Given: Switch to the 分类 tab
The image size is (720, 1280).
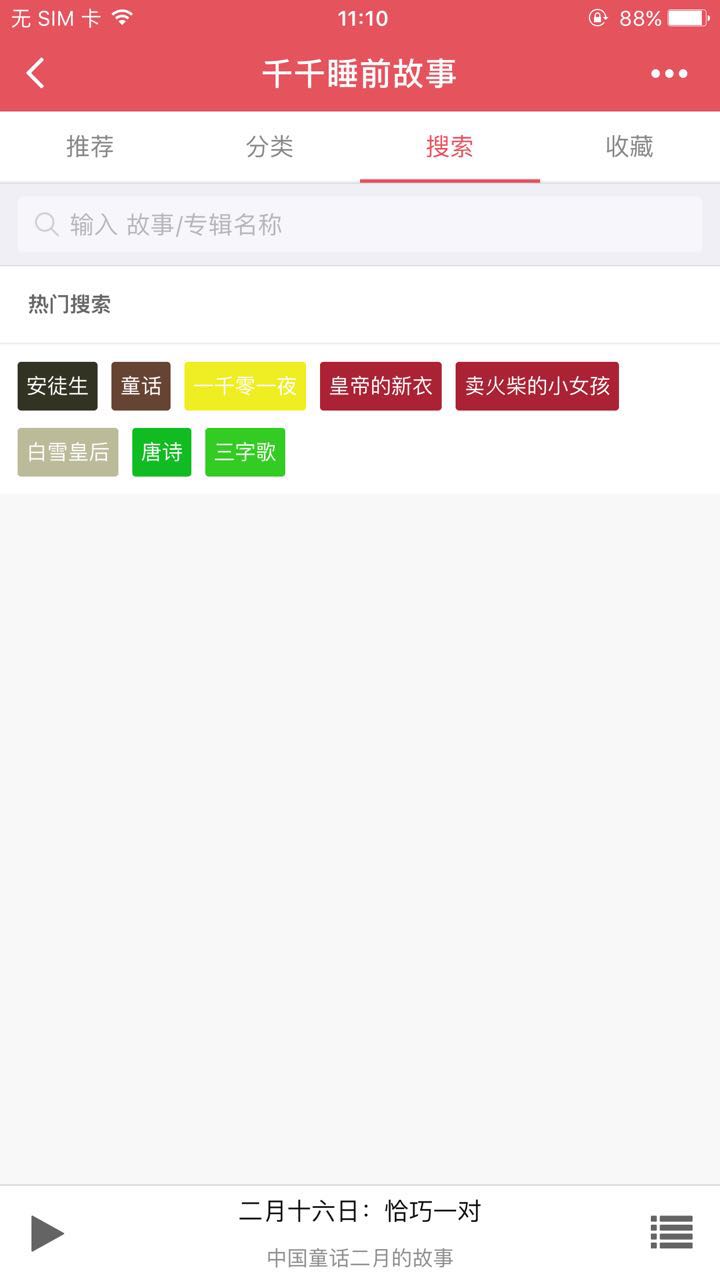Looking at the screenshot, I should point(270,147).
